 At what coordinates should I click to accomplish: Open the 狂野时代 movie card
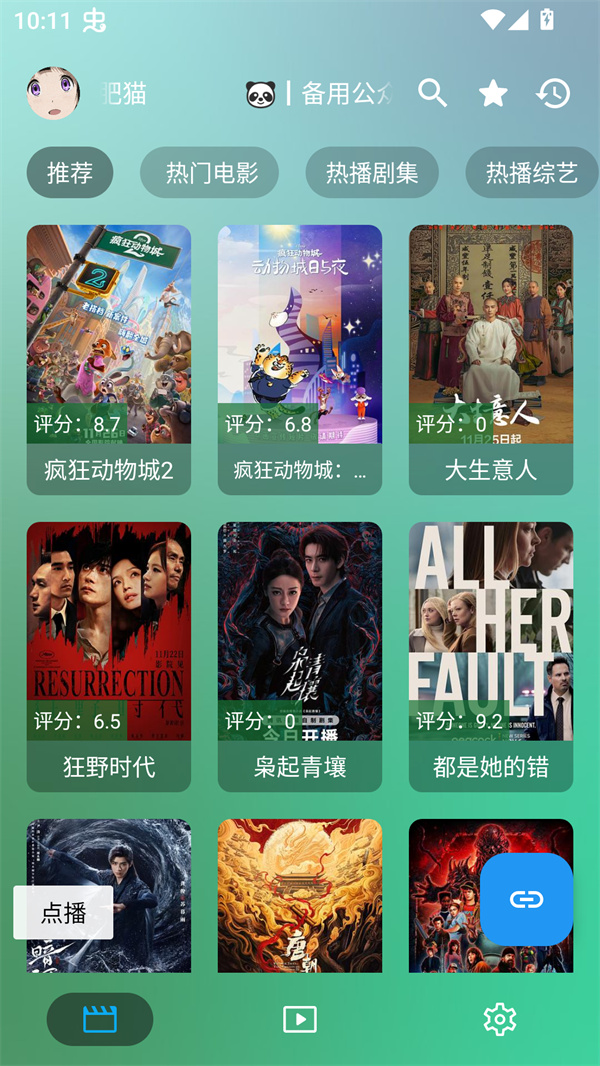point(109,655)
